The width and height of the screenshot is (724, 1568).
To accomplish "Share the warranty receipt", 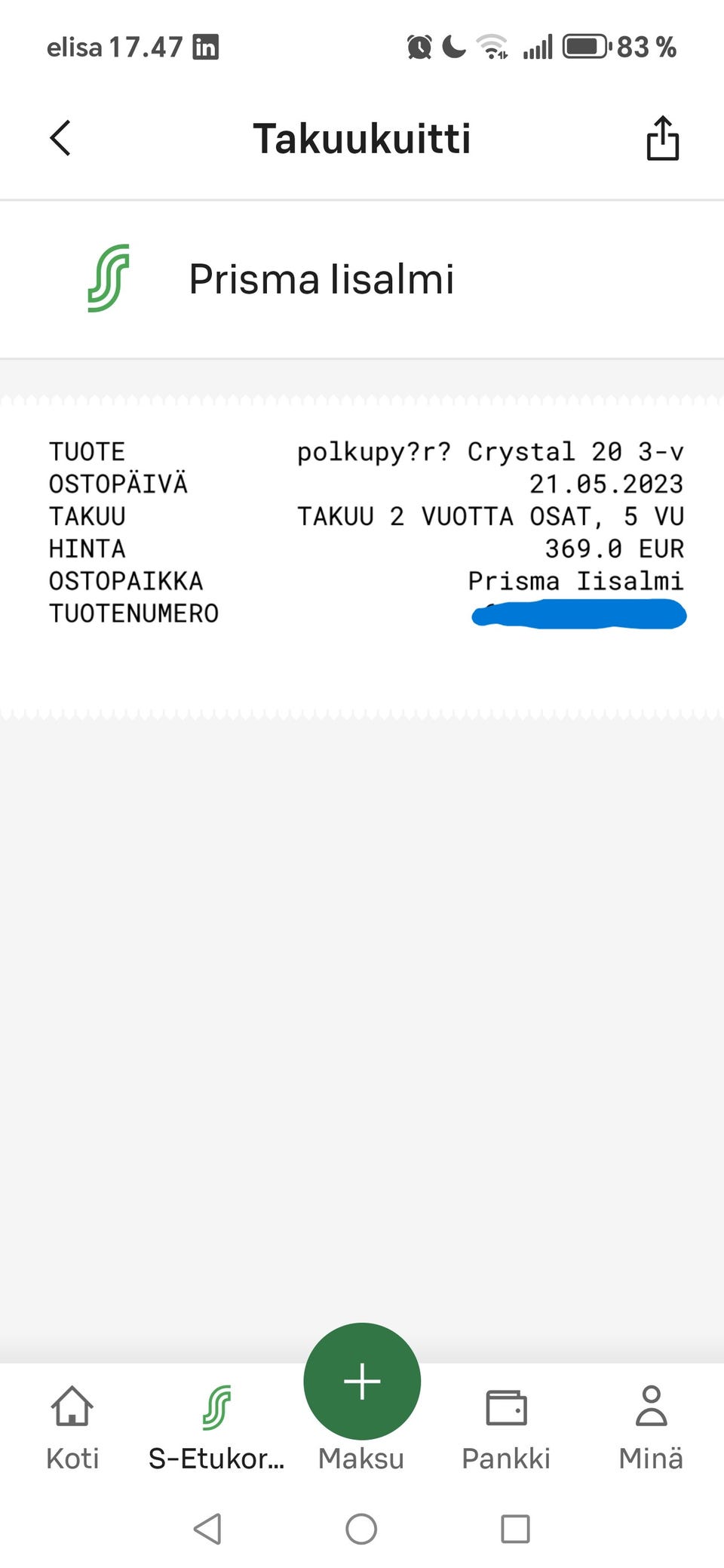I will tap(663, 138).
